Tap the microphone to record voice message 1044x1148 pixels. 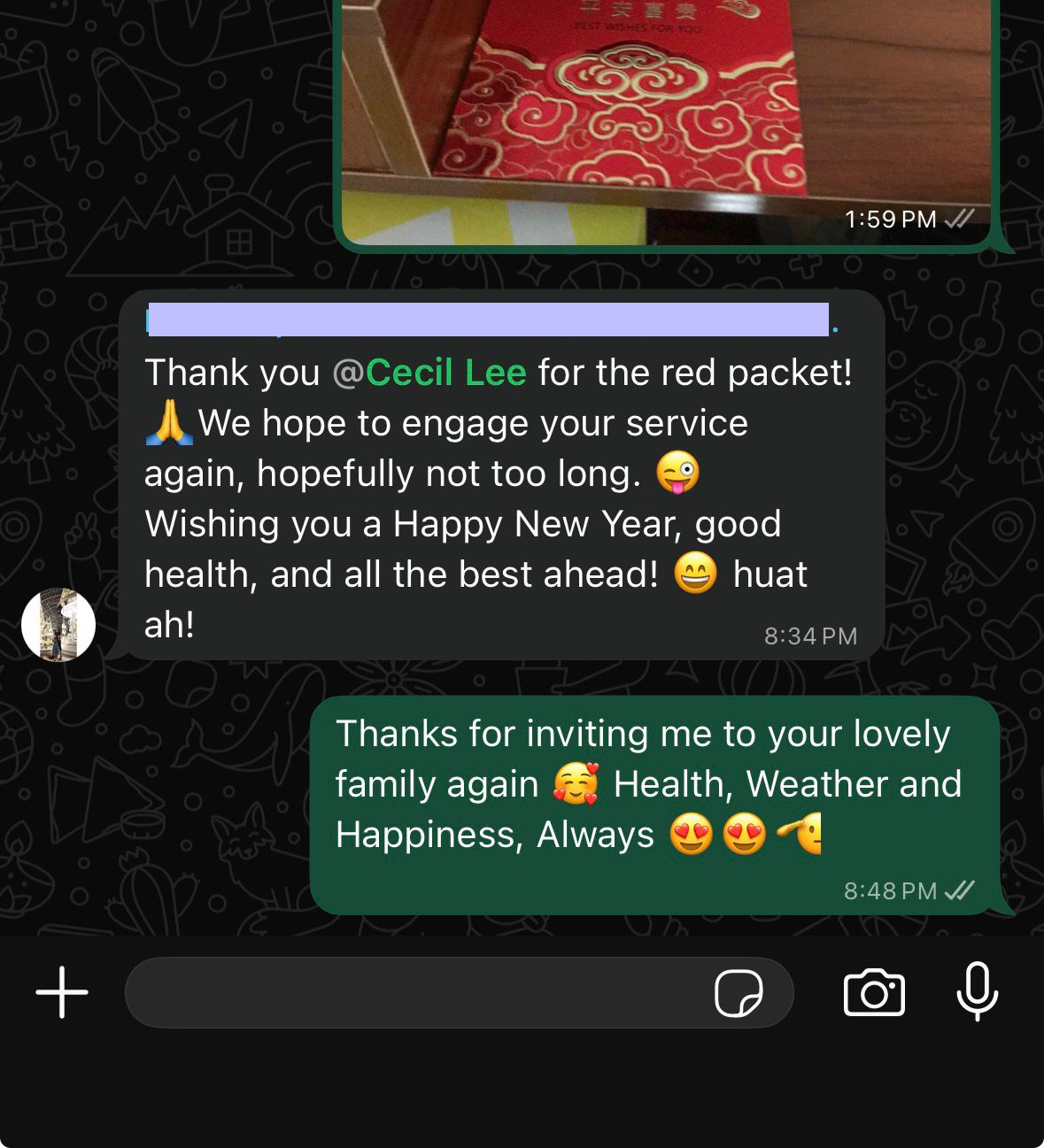978,991
